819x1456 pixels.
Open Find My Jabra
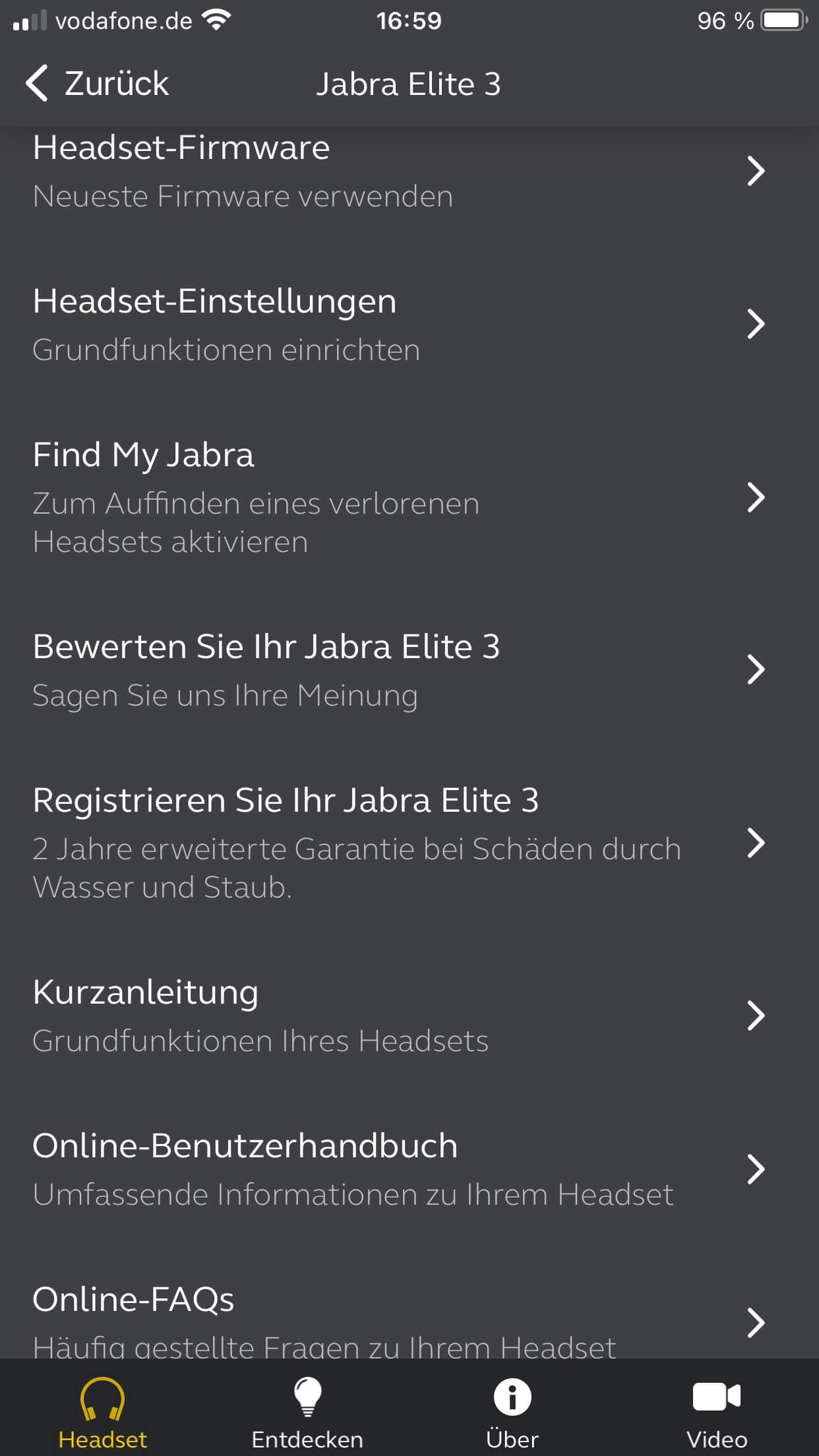(396, 497)
